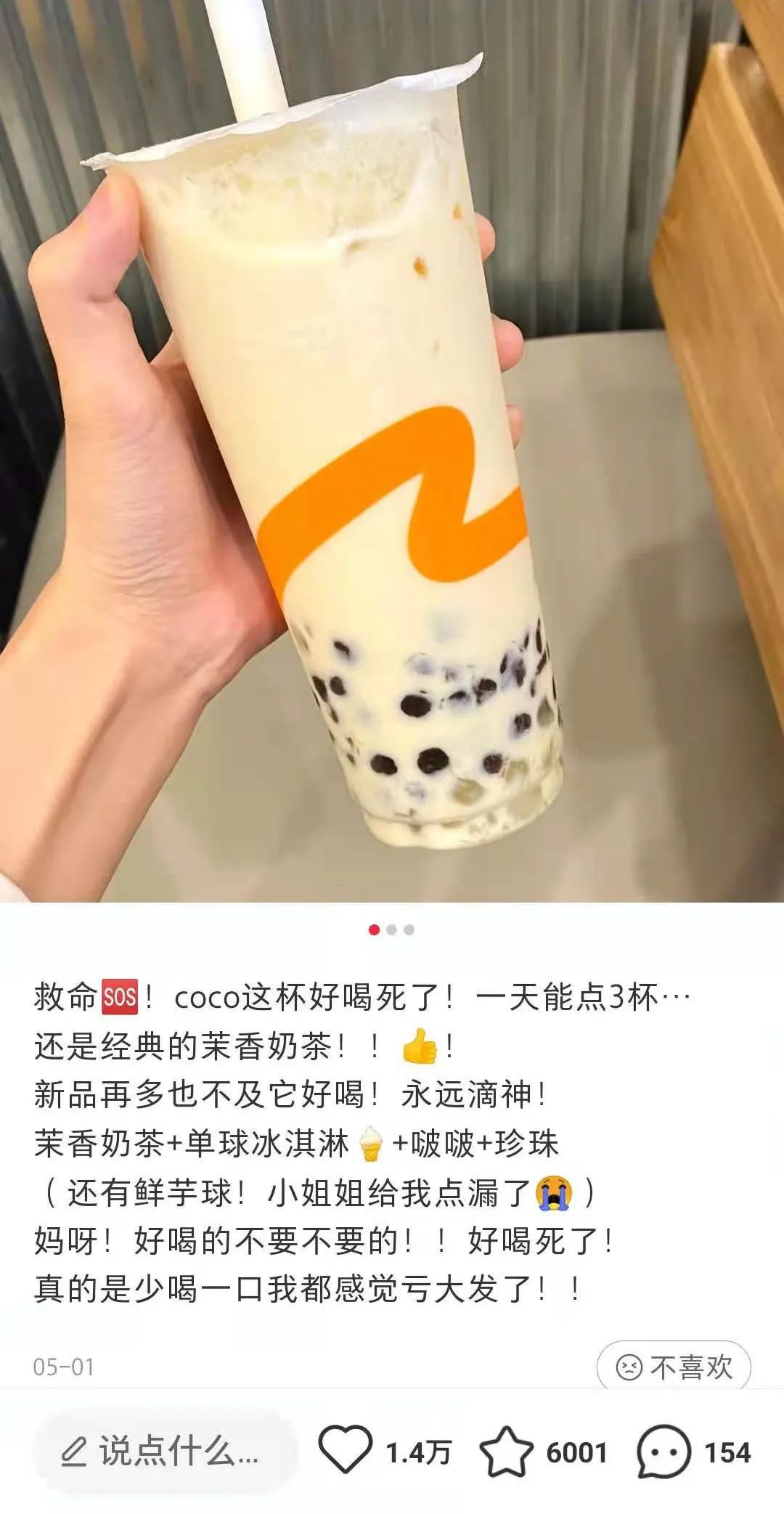The width and height of the screenshot is (784, 1514).
Task: Save the post with the star icon
Action: tap(506, 1451)
